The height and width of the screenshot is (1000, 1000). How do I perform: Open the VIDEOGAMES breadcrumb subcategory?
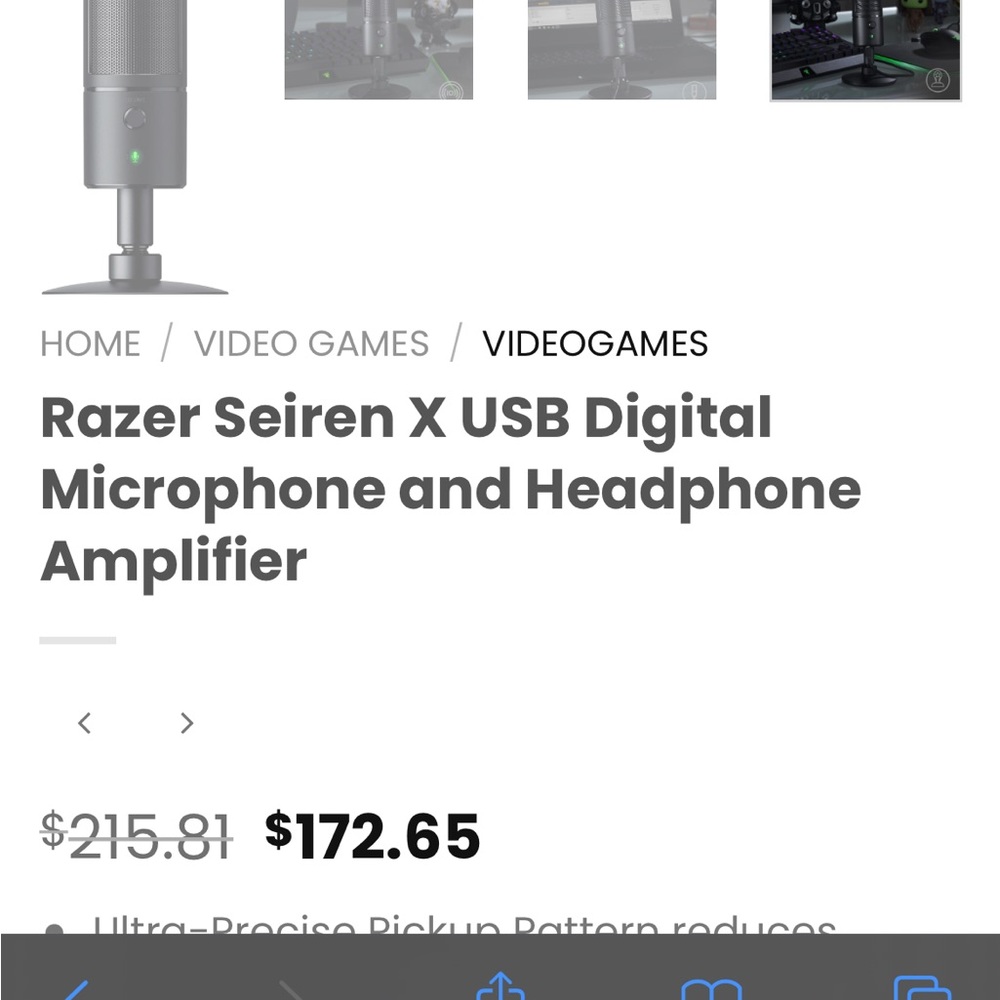(595, 344)
